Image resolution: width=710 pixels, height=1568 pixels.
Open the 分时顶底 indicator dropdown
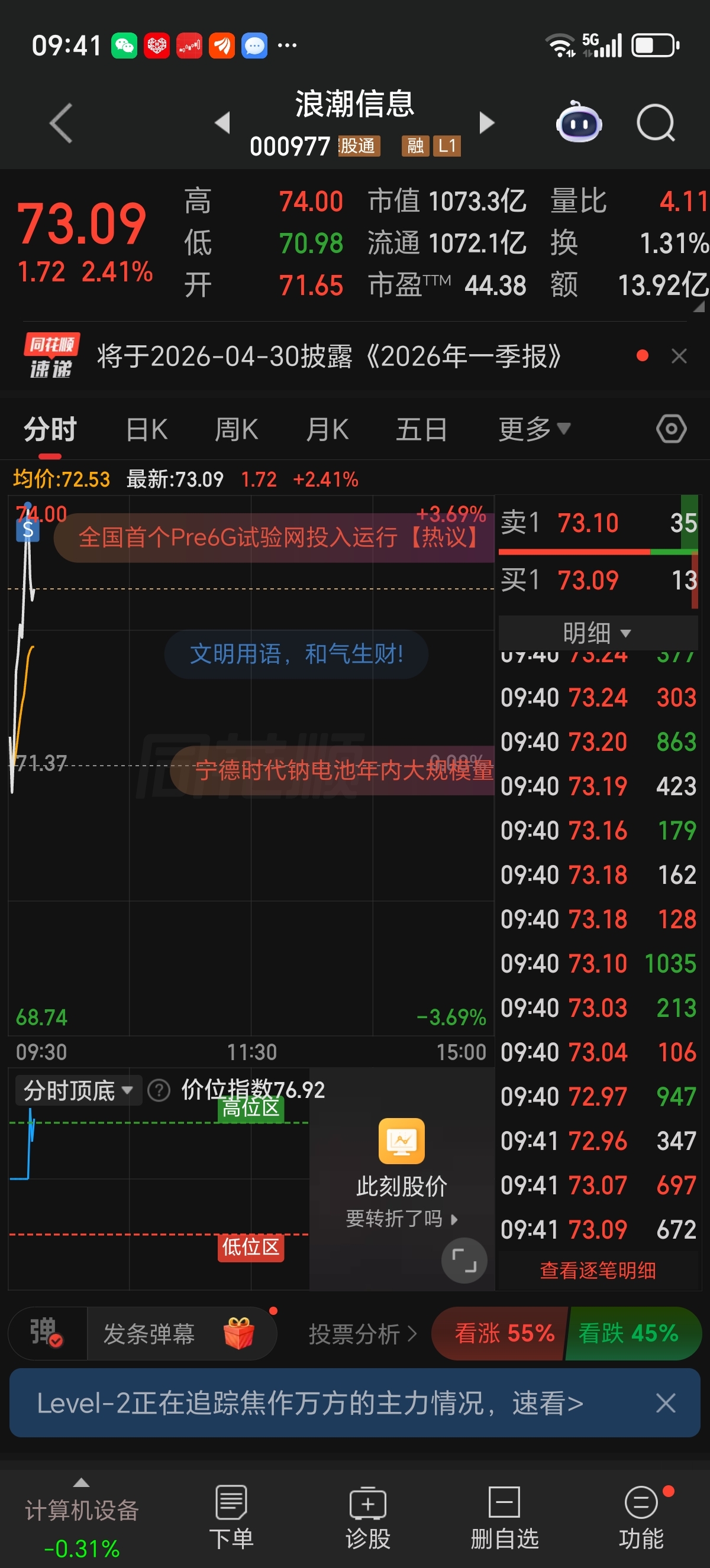(x=79, y=1090)
